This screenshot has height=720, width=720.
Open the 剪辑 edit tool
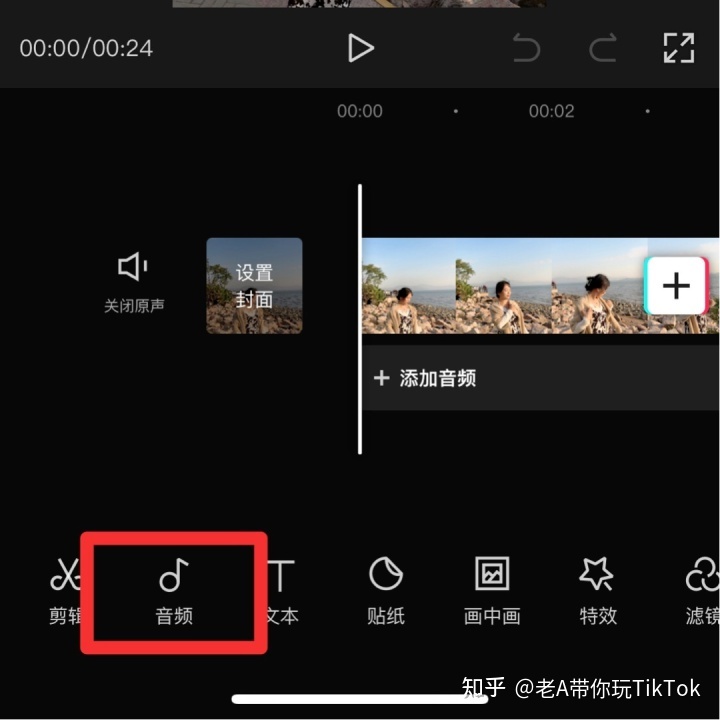tap(64, 592)
